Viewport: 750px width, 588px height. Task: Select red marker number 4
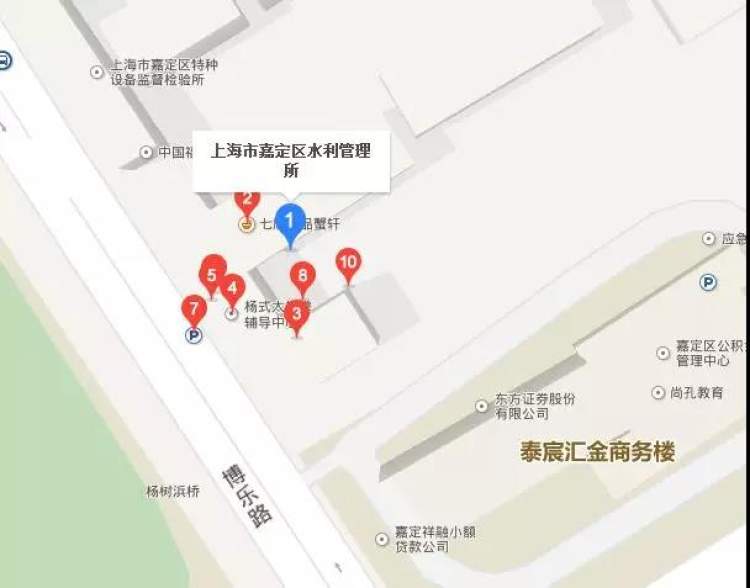coord(232,290)
